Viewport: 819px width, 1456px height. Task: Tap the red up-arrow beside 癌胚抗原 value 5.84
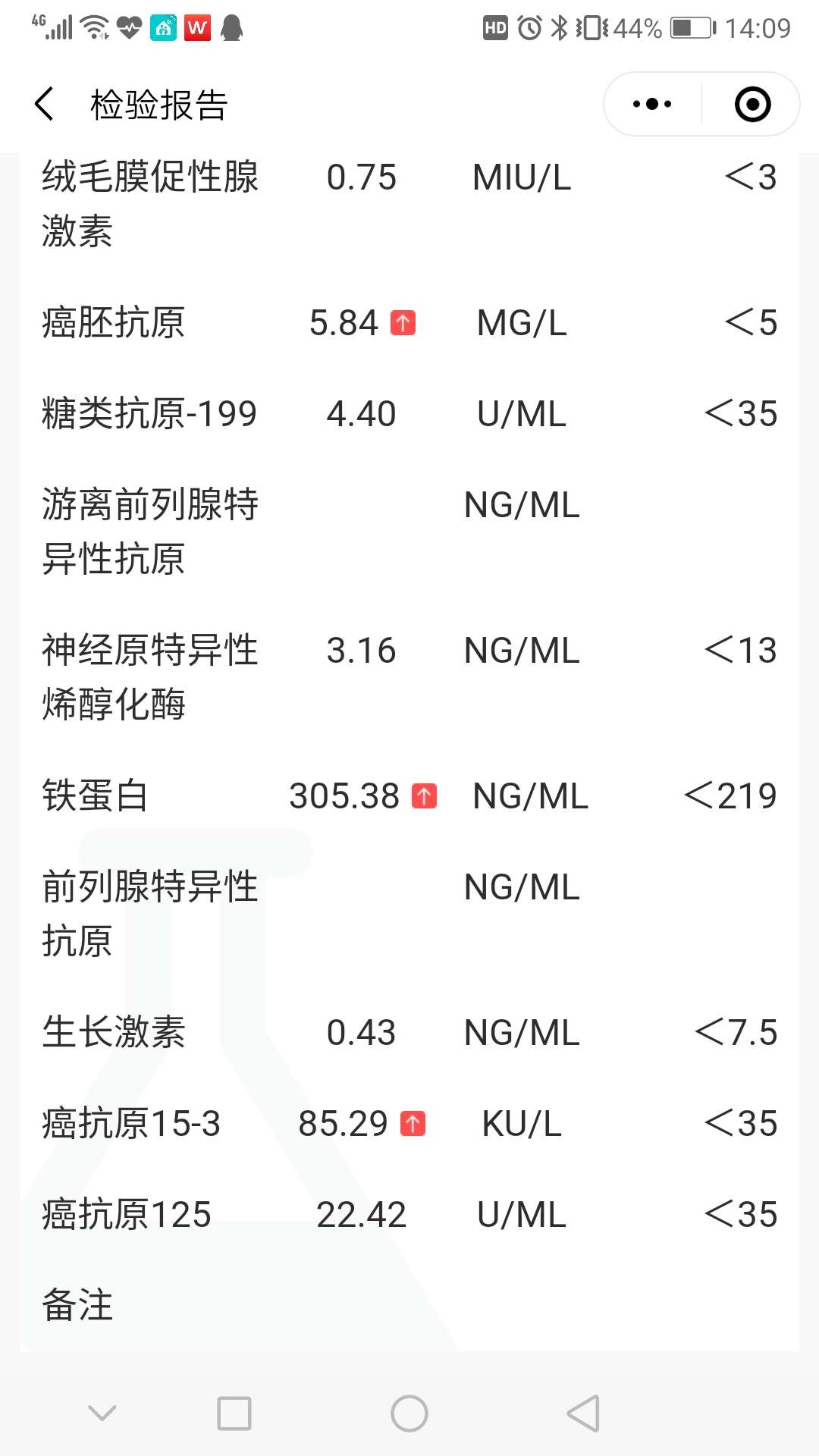point(404,322)
